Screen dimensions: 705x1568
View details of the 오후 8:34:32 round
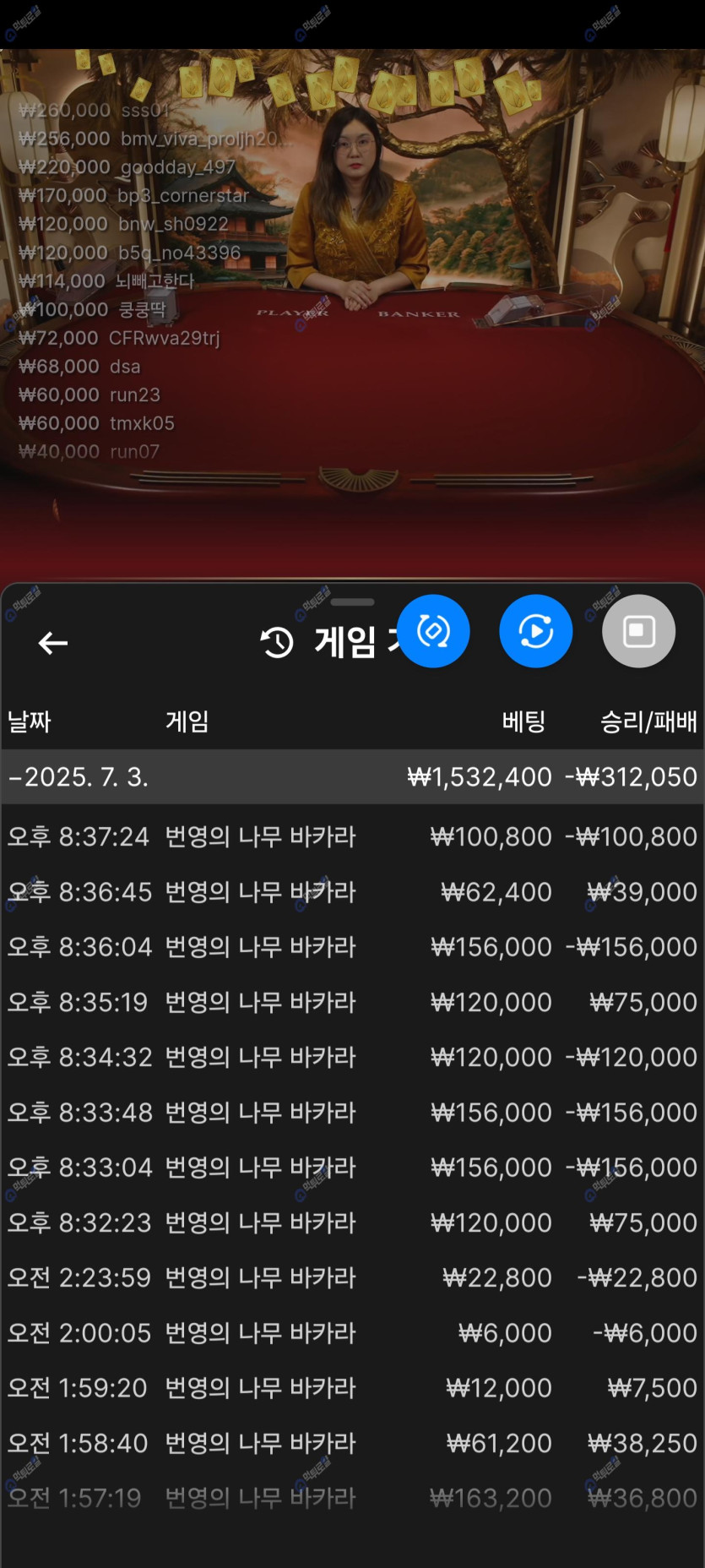(352, 1057)
